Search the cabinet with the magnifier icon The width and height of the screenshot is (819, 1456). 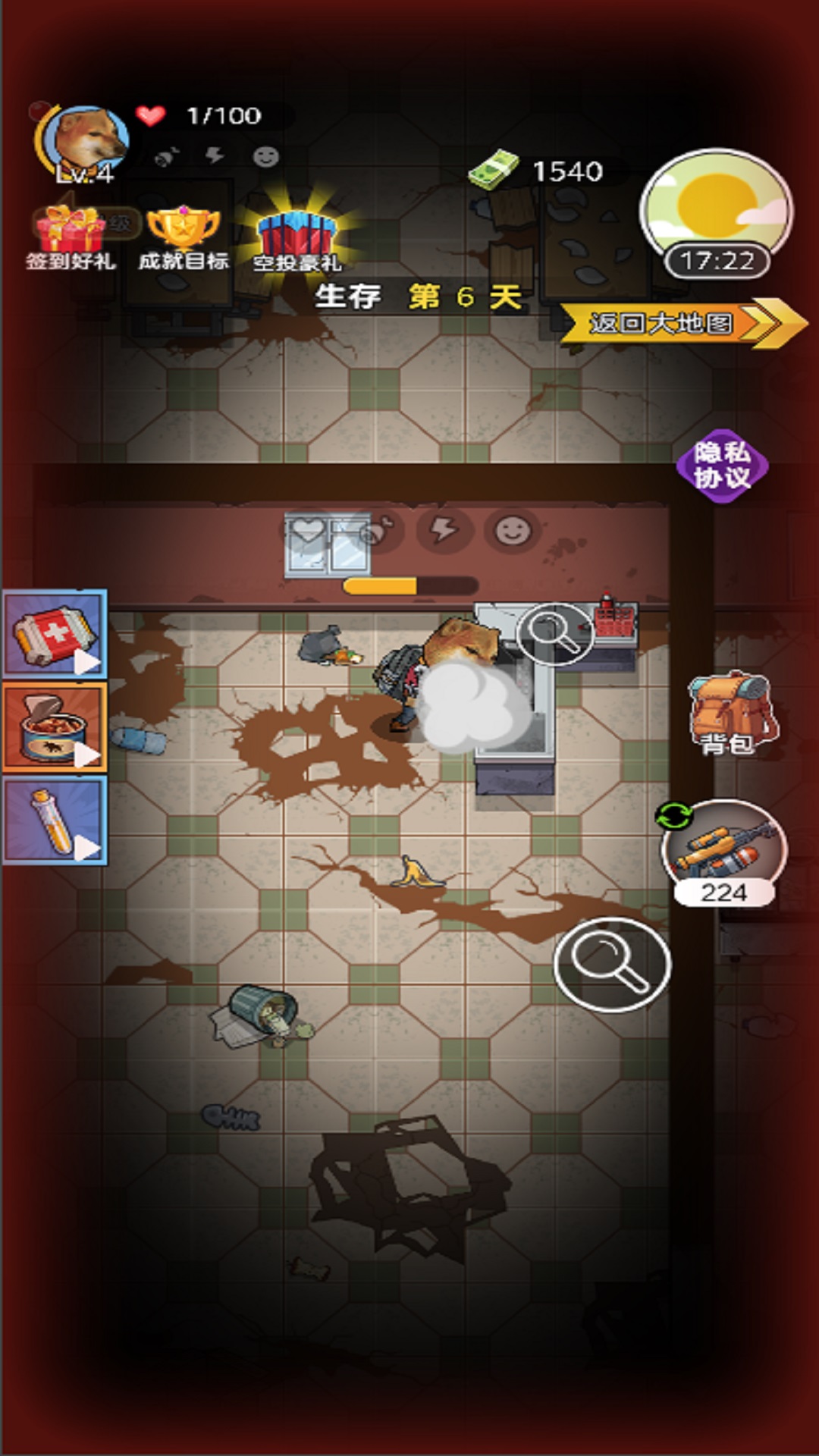coord(555,633)
